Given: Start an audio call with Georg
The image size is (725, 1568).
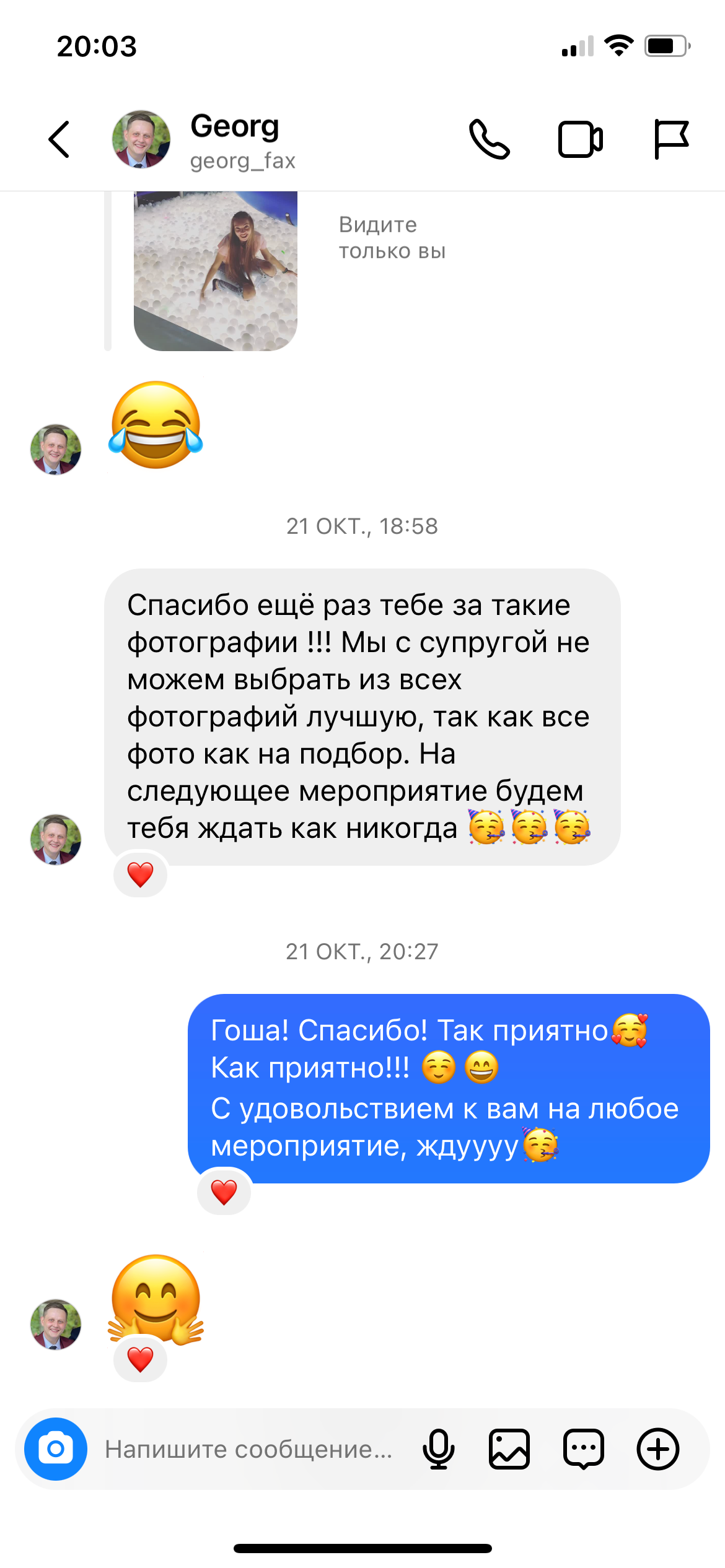Looking at the screenshot, I should coord(489,139).
